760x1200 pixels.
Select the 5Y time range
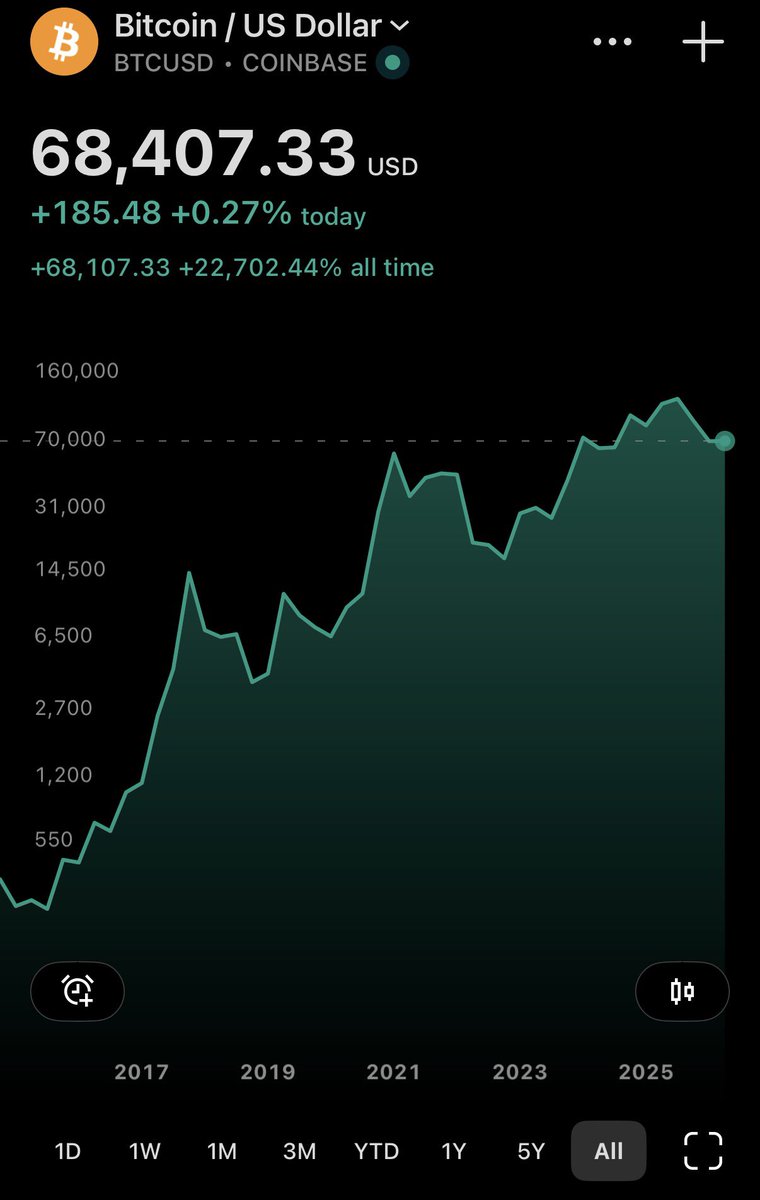[531, 1151]
